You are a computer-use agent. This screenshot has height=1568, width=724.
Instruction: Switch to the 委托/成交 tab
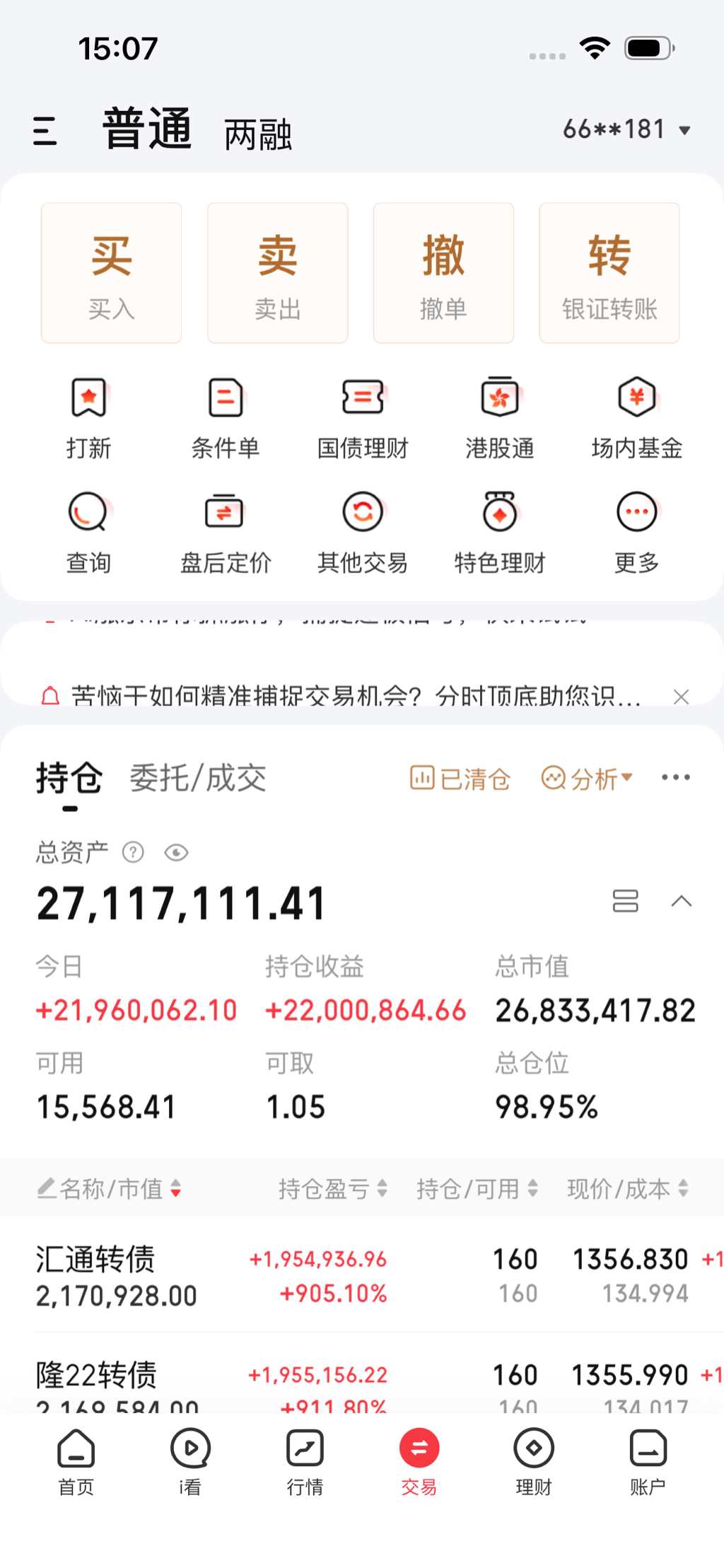click(198, 779)
